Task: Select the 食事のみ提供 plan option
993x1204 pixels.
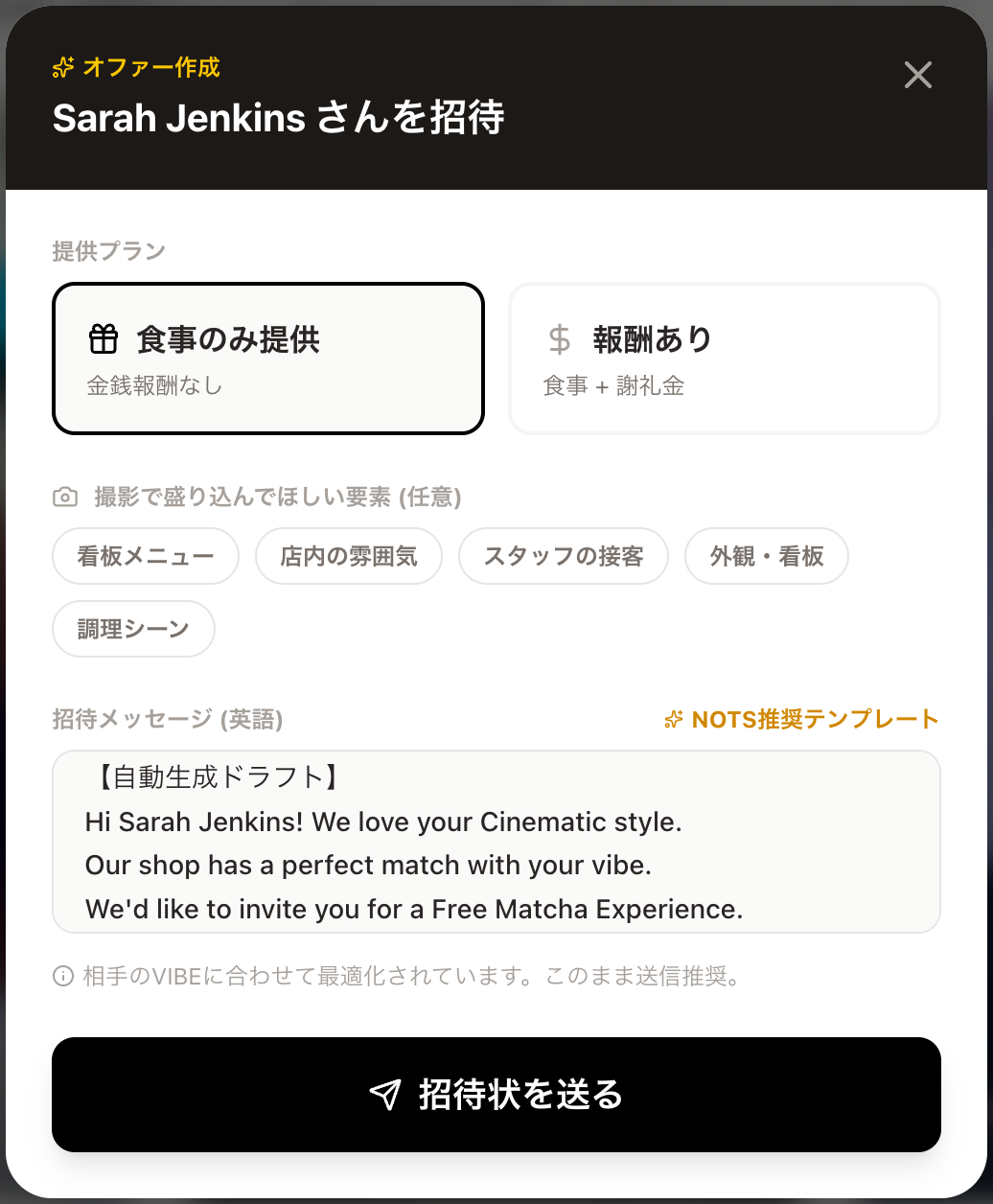Action: coord(267,358)
